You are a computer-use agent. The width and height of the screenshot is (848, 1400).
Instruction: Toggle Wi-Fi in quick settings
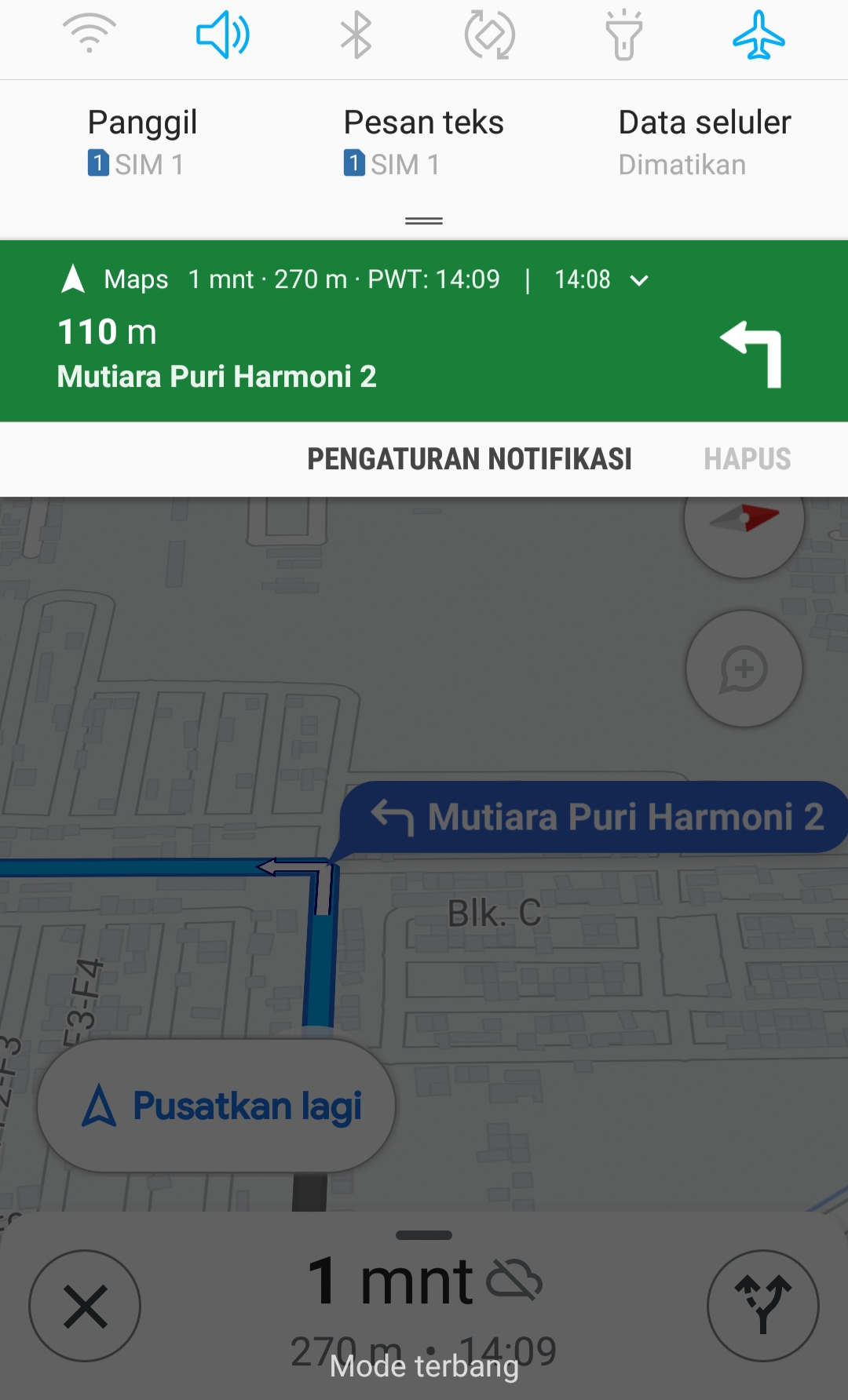[x=90, y=35]
